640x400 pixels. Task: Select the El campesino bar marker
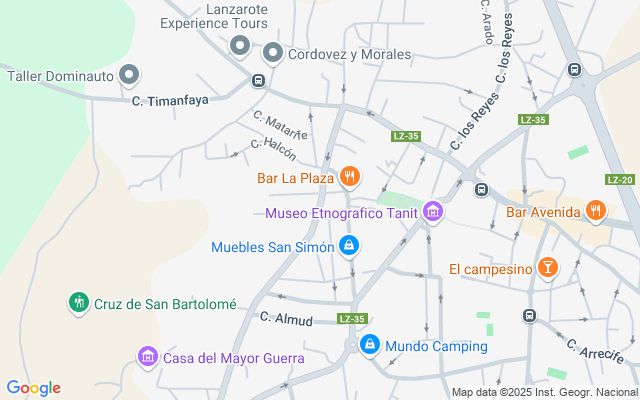547,267
